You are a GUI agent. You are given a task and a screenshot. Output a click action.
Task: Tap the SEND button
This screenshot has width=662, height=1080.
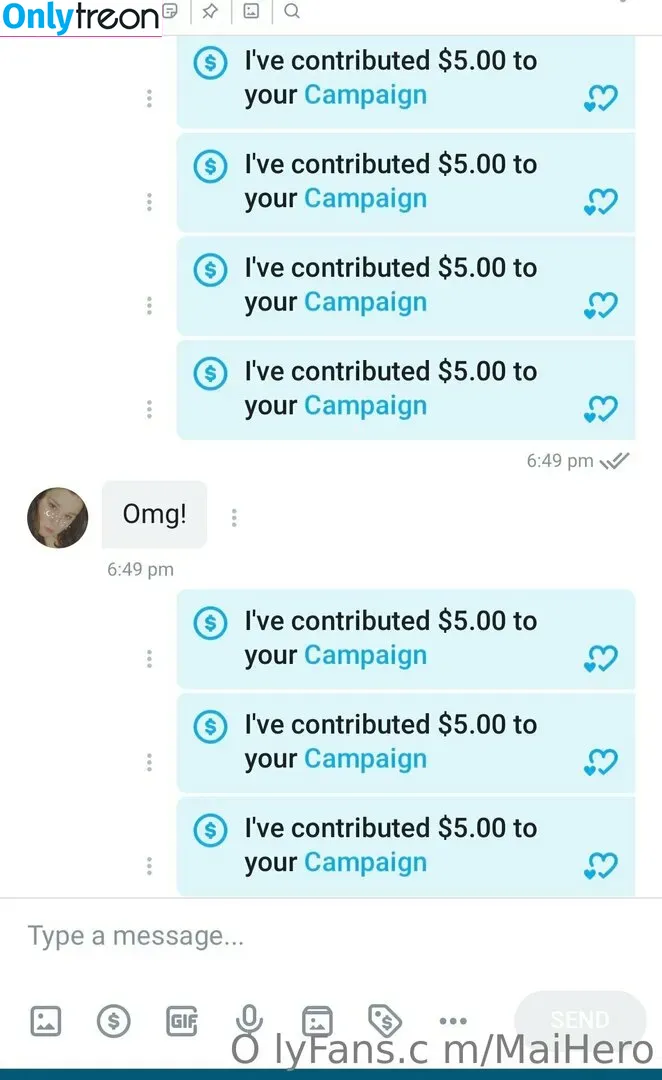tap(579, 1020)
